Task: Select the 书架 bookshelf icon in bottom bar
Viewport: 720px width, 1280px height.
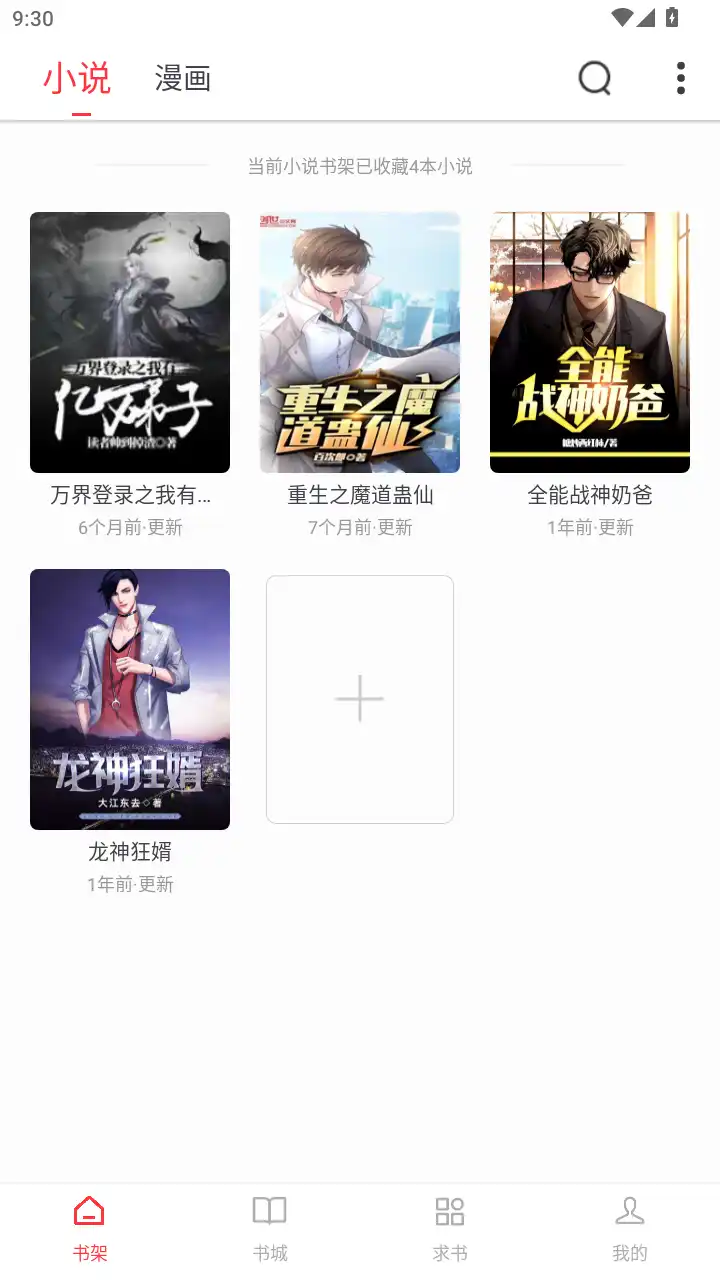Action: point(89,1222)
